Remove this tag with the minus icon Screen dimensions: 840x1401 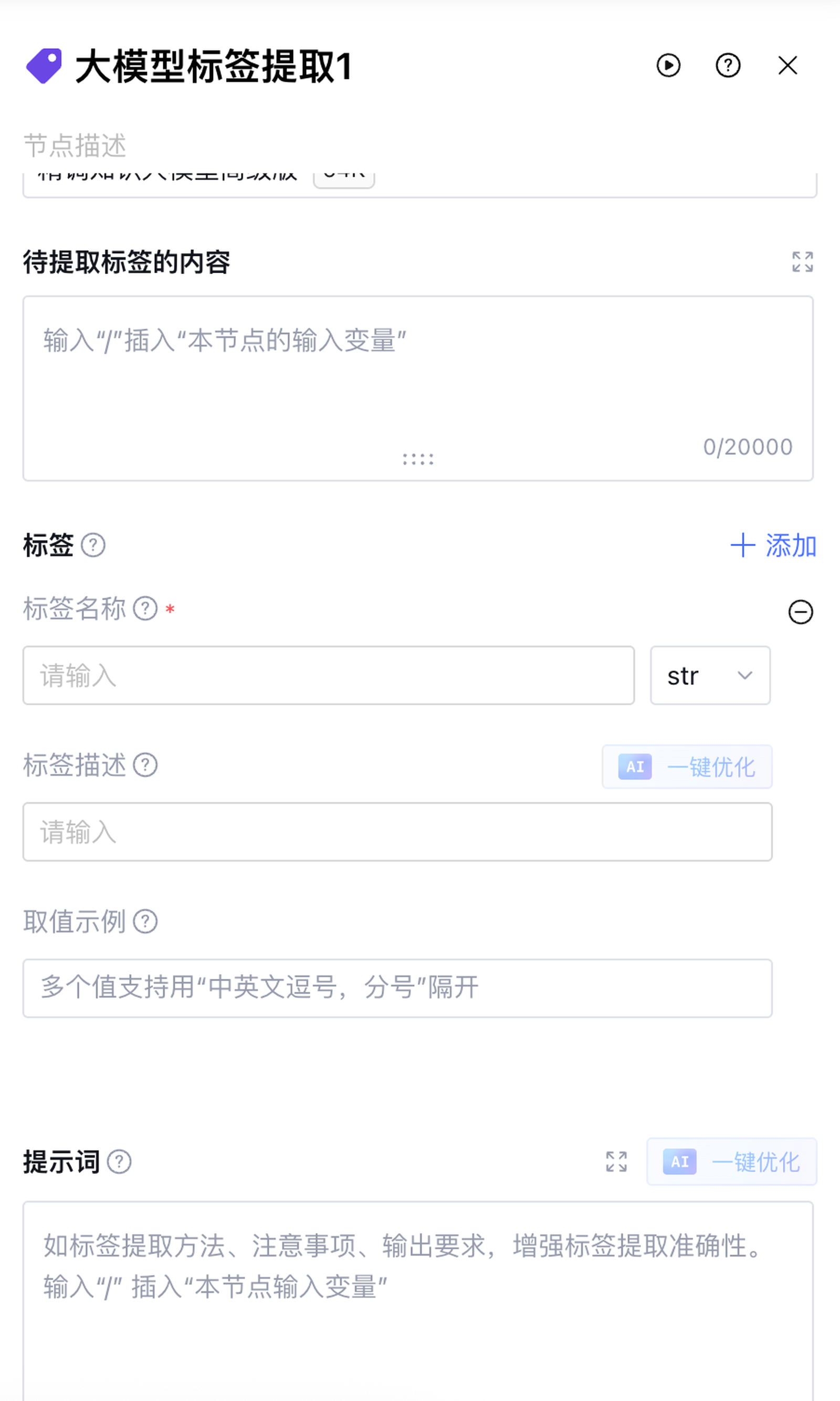[801, 612]
